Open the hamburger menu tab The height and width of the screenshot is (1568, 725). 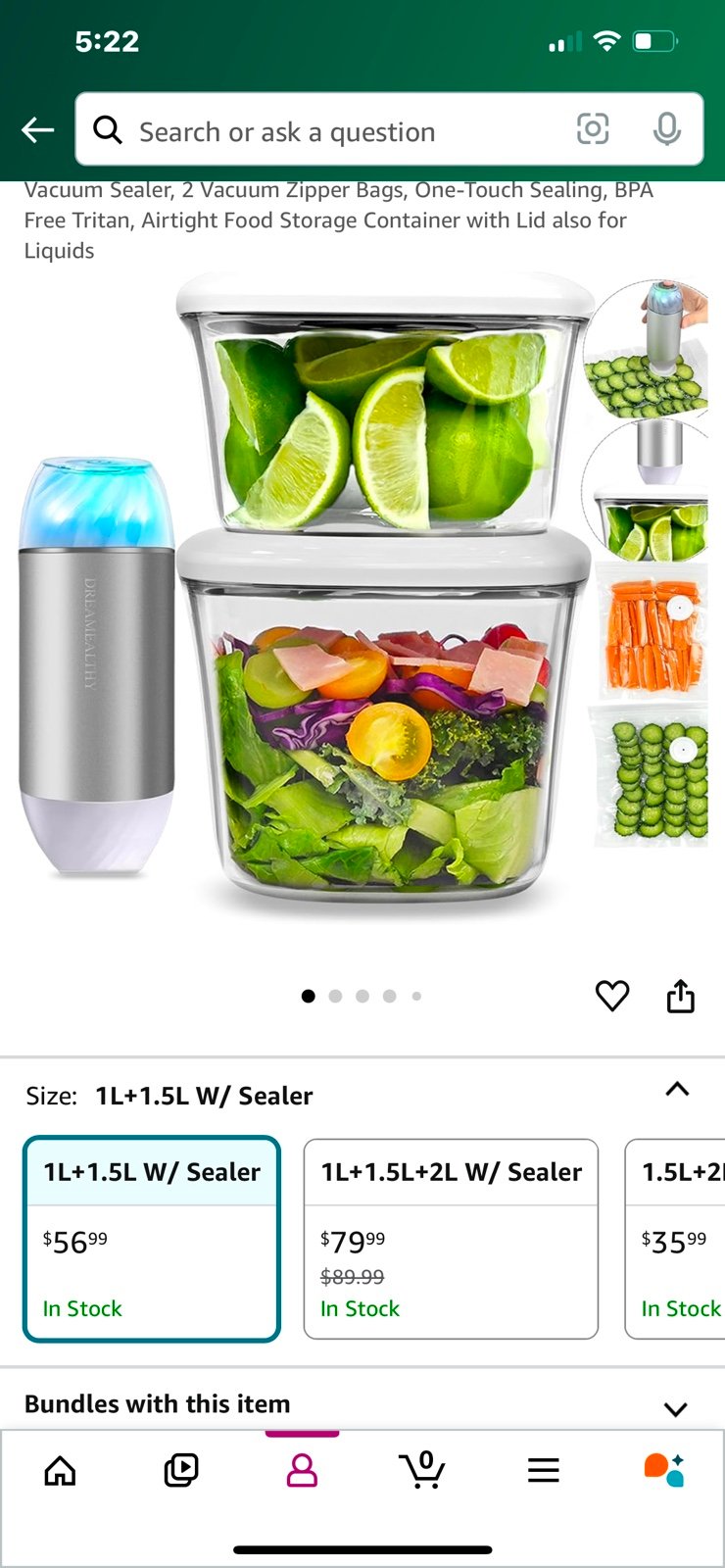point(543,1470)
